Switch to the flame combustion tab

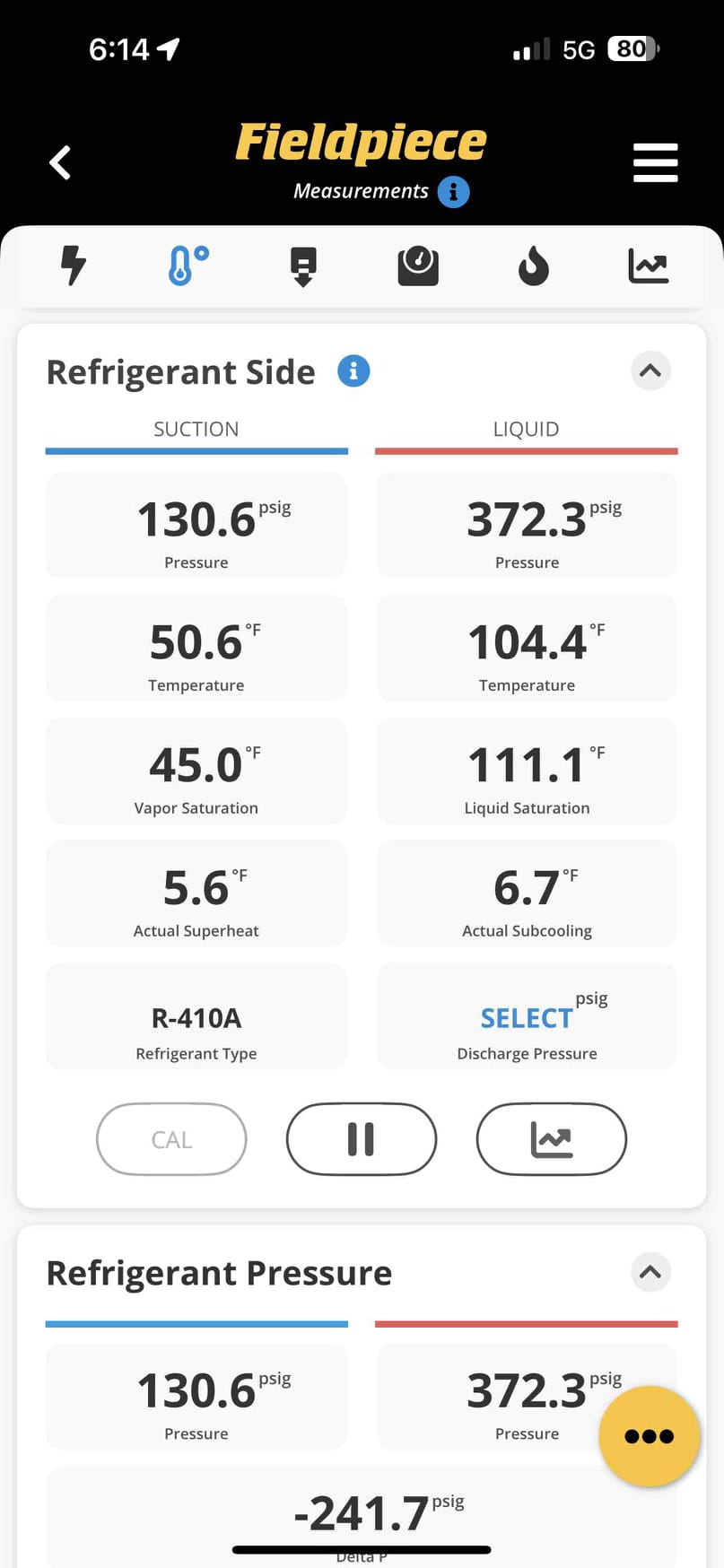coord(533,266)
